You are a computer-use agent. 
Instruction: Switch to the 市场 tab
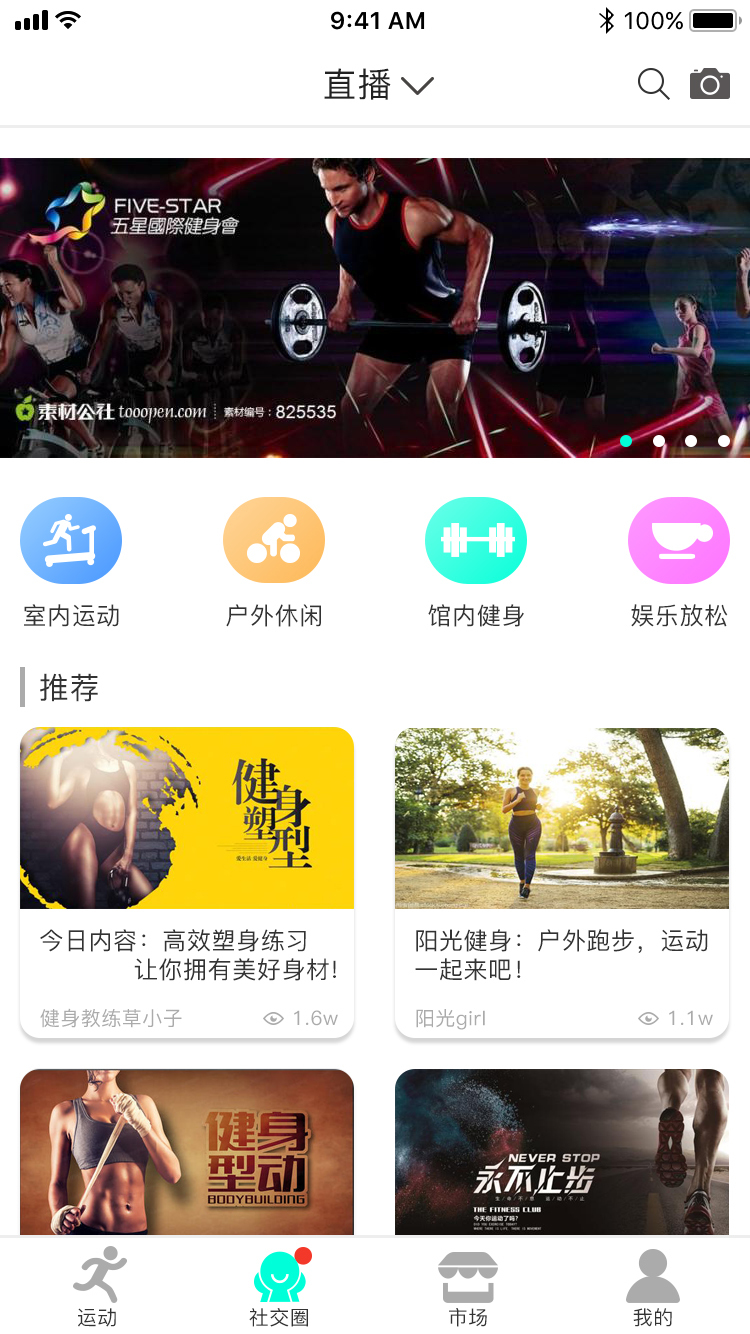click(467, 1276)
